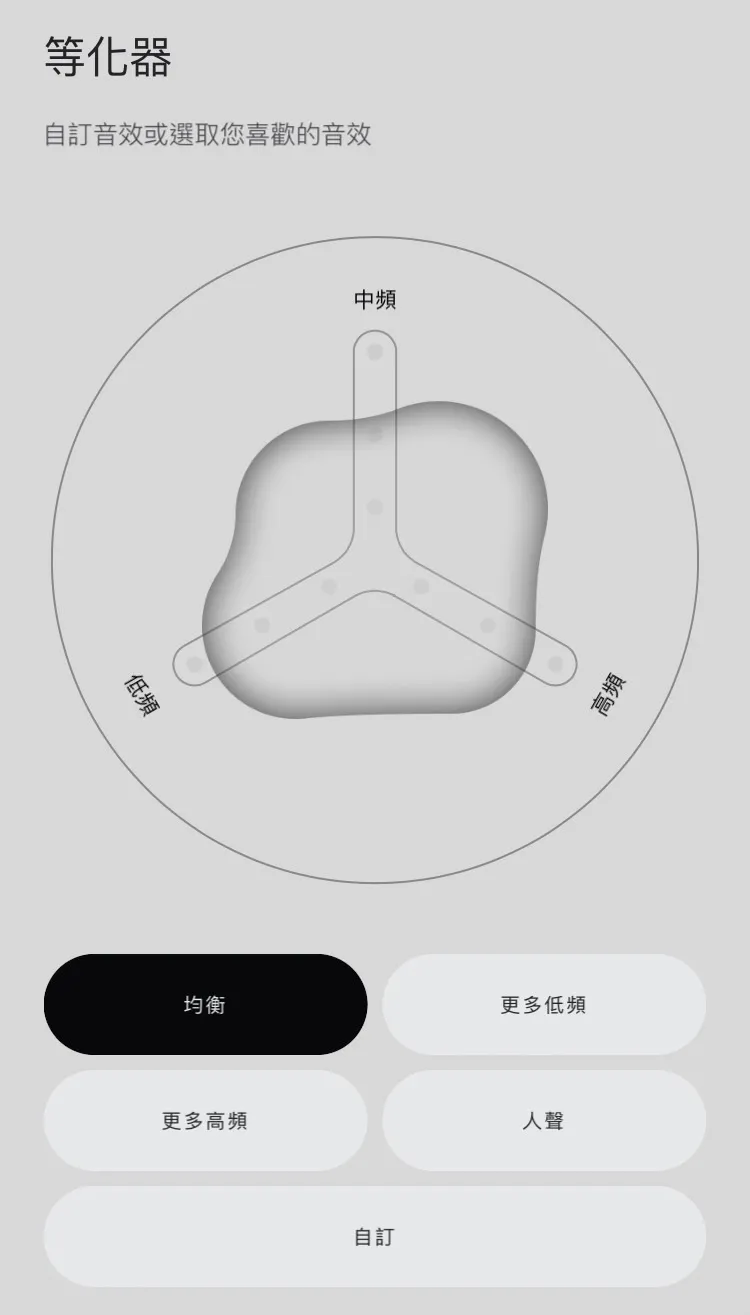The height and width of the screenshot is (1315, 750).
Task: Open the 自訂 custom equalizer editor
Action: click(375, 1237)
